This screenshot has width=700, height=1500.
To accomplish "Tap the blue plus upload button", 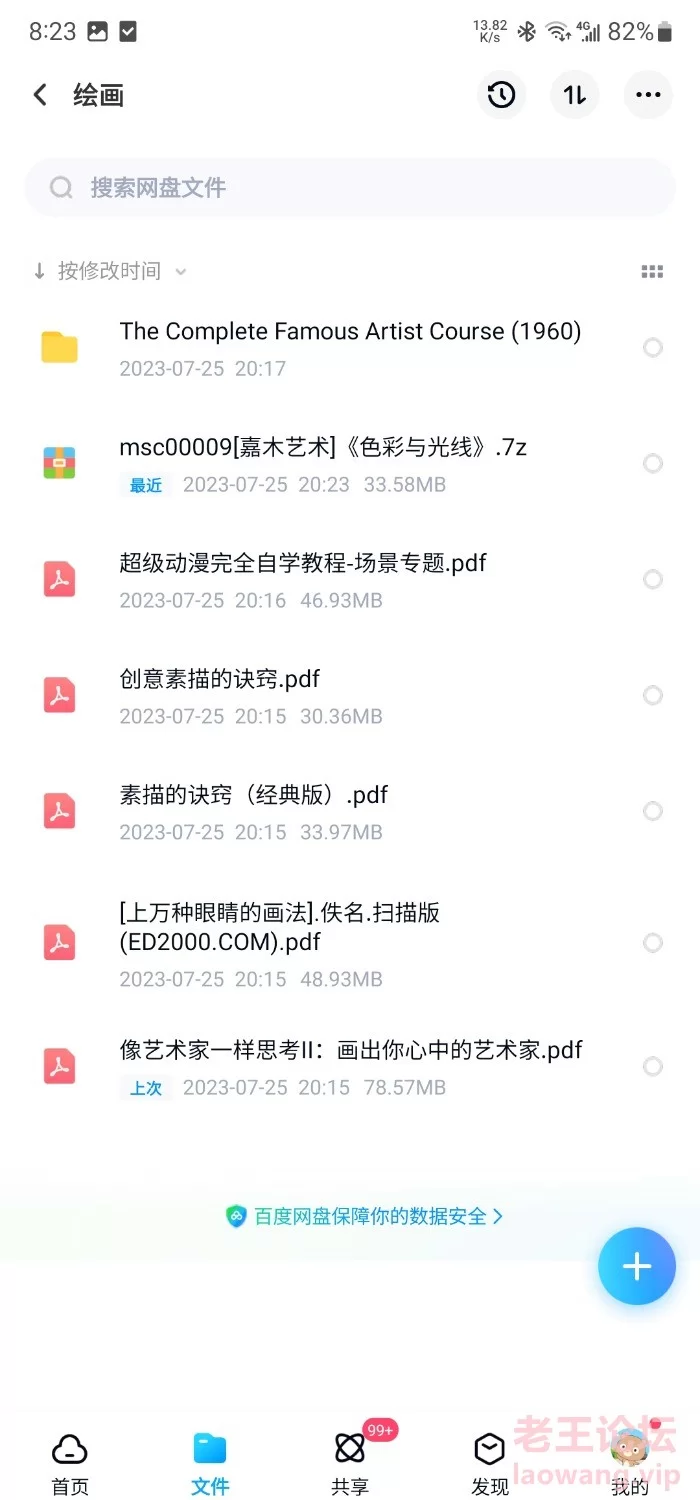I will pyautogui.click(x=637, y=1266).
